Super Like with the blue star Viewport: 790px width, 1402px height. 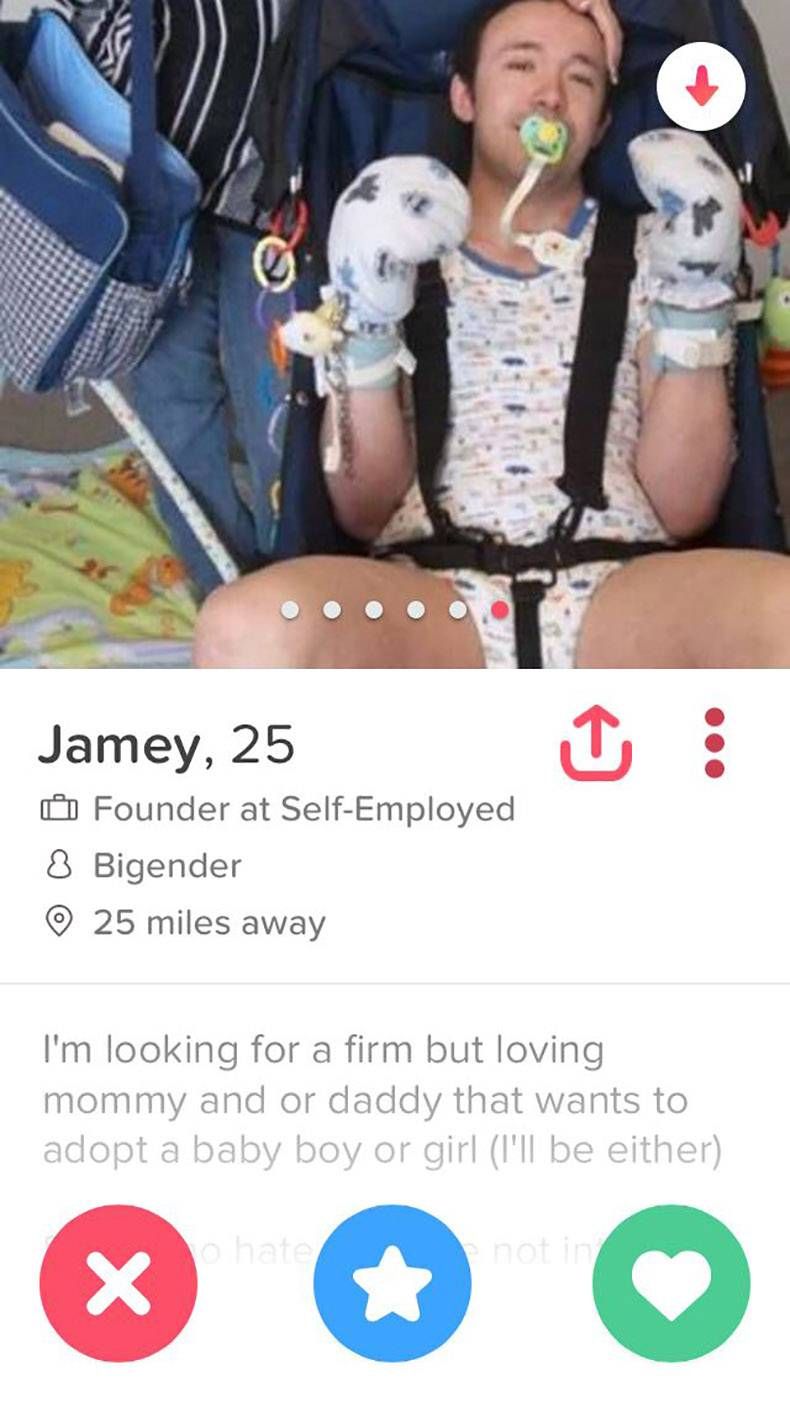392,1283
